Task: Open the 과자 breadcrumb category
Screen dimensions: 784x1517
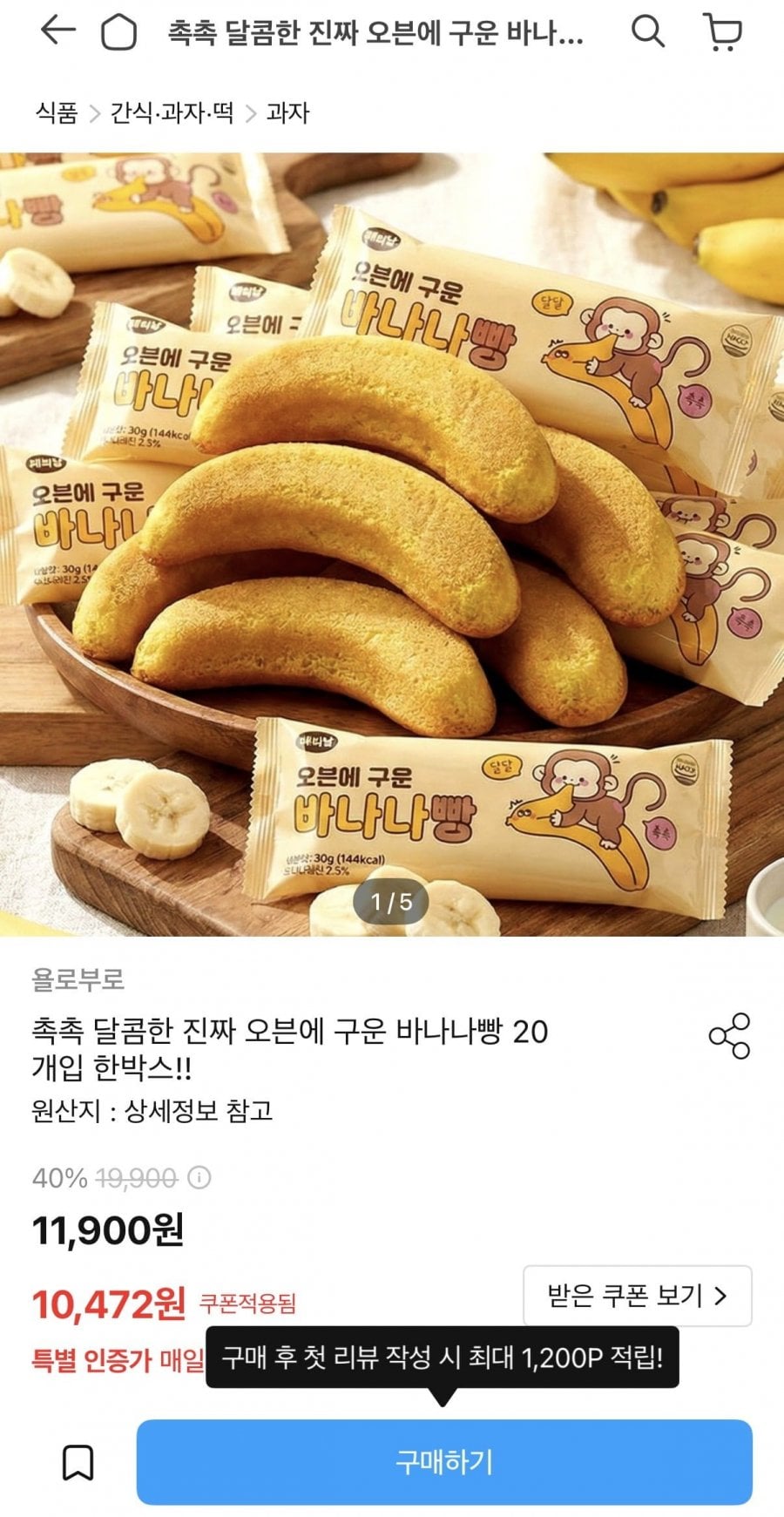Action: 287,112
